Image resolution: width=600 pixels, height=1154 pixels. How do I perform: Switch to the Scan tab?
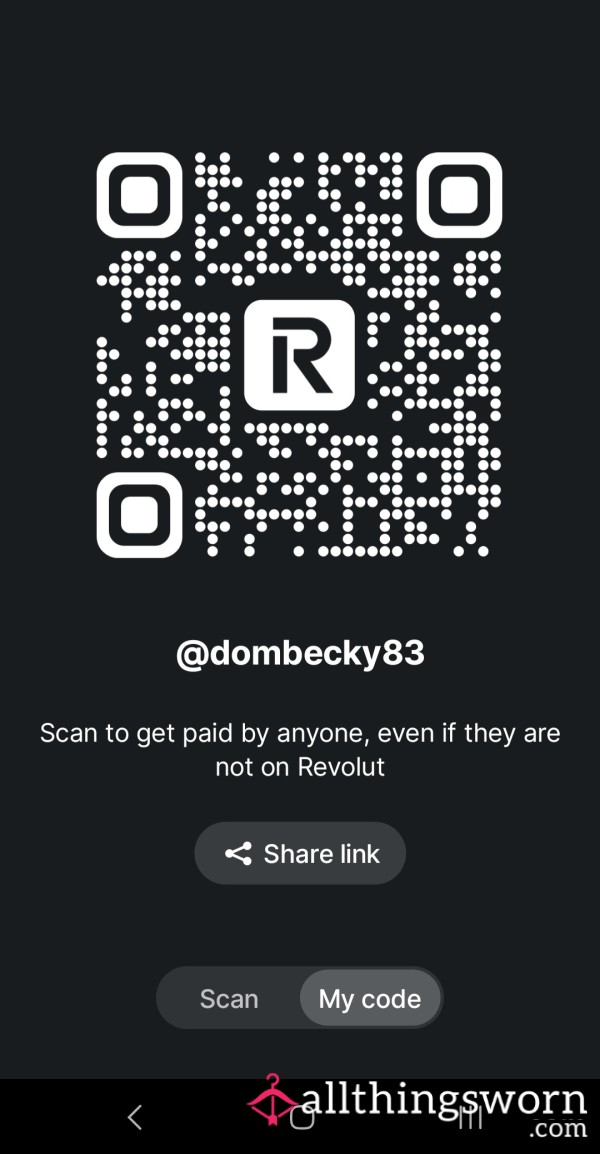tap(229, 998)
